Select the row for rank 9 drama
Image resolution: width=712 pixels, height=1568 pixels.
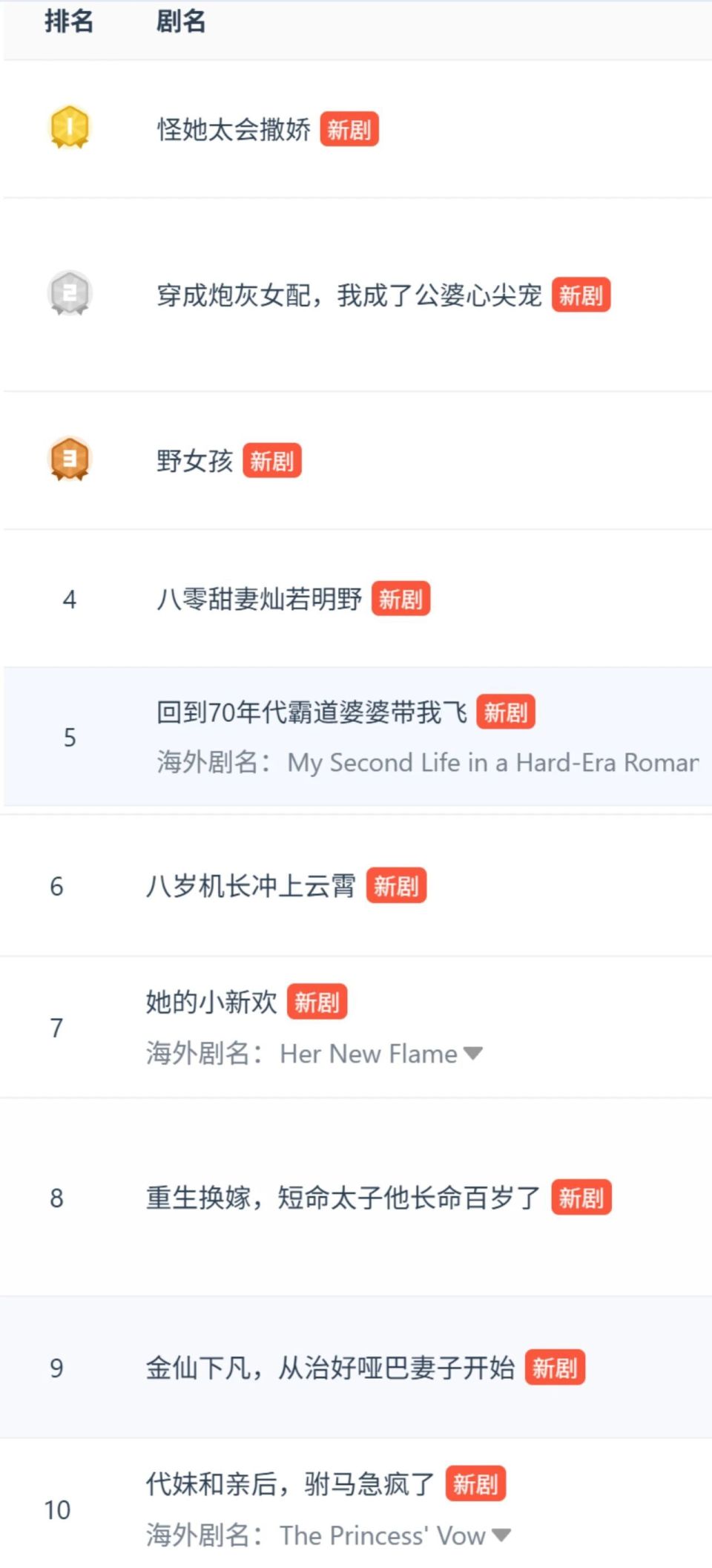(x=356, y=1368)
